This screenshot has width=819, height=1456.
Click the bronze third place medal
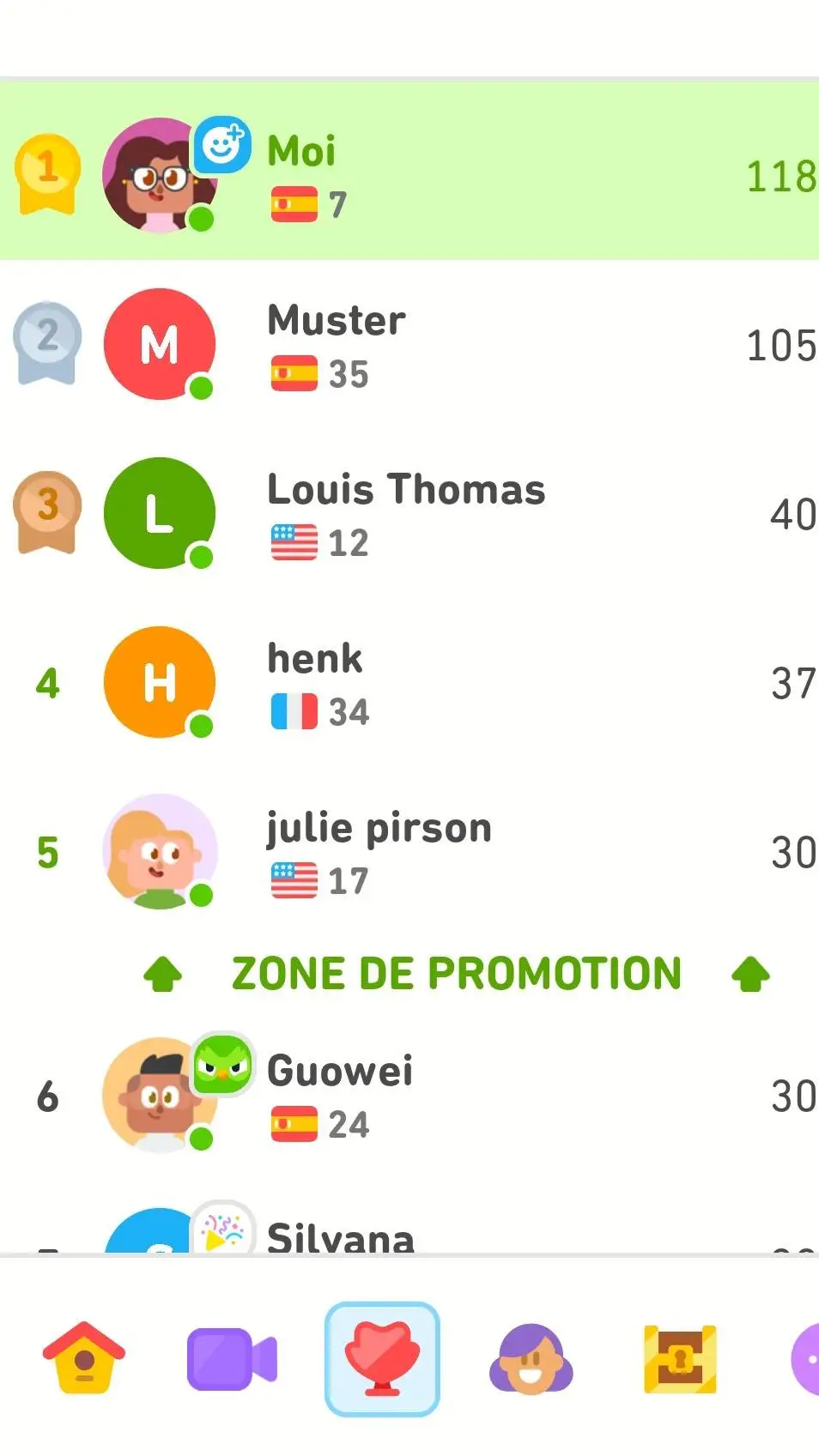click(x=47, y=512)
